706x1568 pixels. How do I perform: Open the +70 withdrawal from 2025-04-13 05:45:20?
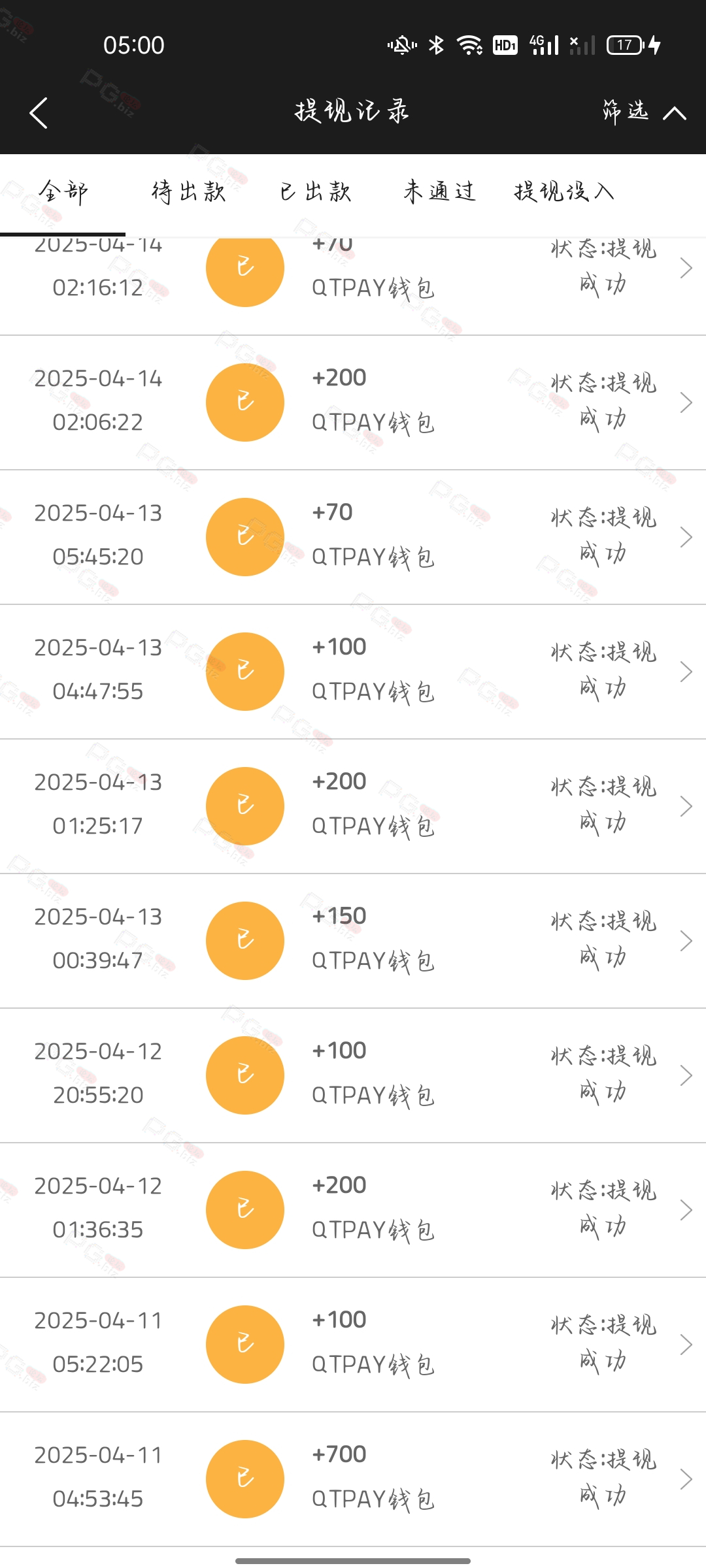pos(353,537)
